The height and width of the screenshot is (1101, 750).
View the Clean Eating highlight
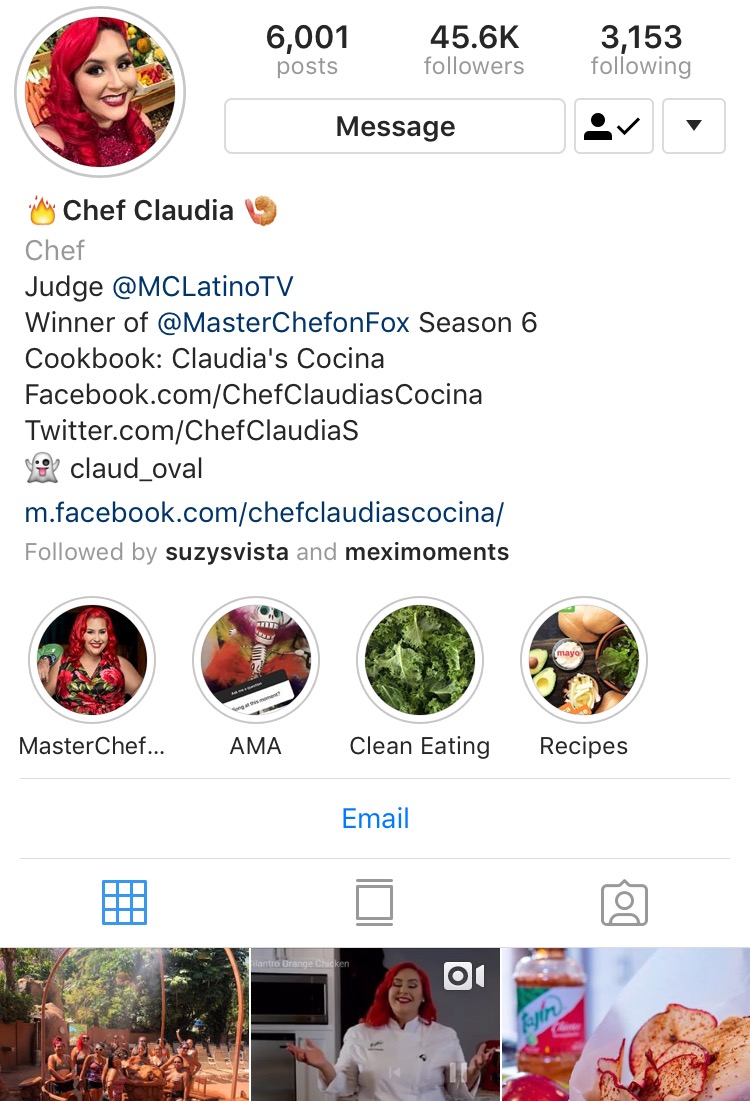tap(420, 661)
